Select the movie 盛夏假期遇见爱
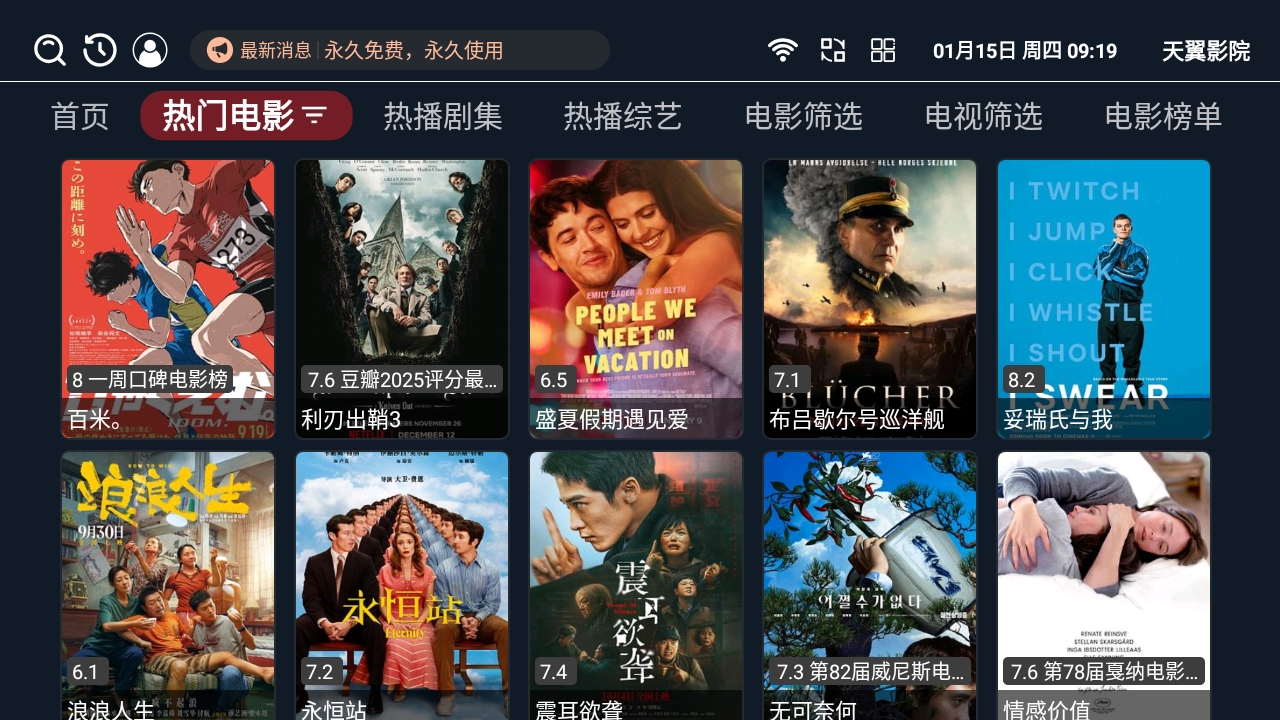This screenshot has height=720, width=1280. (x=636, y=298)
